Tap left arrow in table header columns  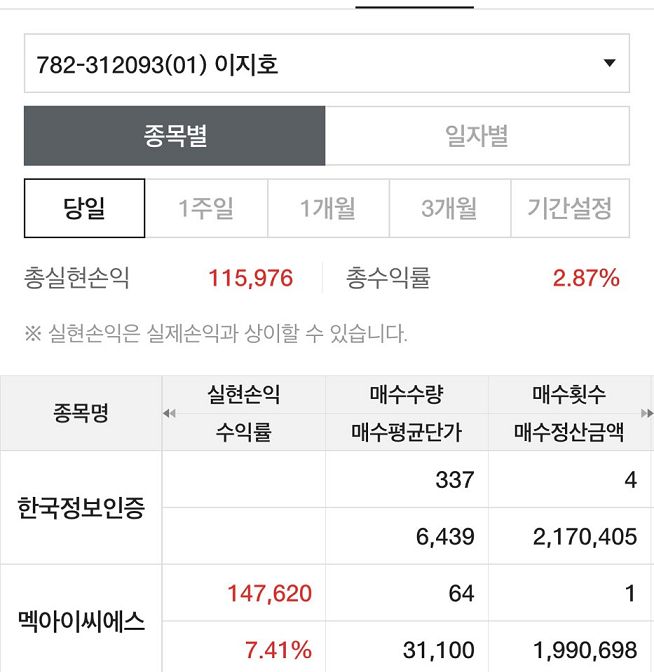(x=169, y=413)
